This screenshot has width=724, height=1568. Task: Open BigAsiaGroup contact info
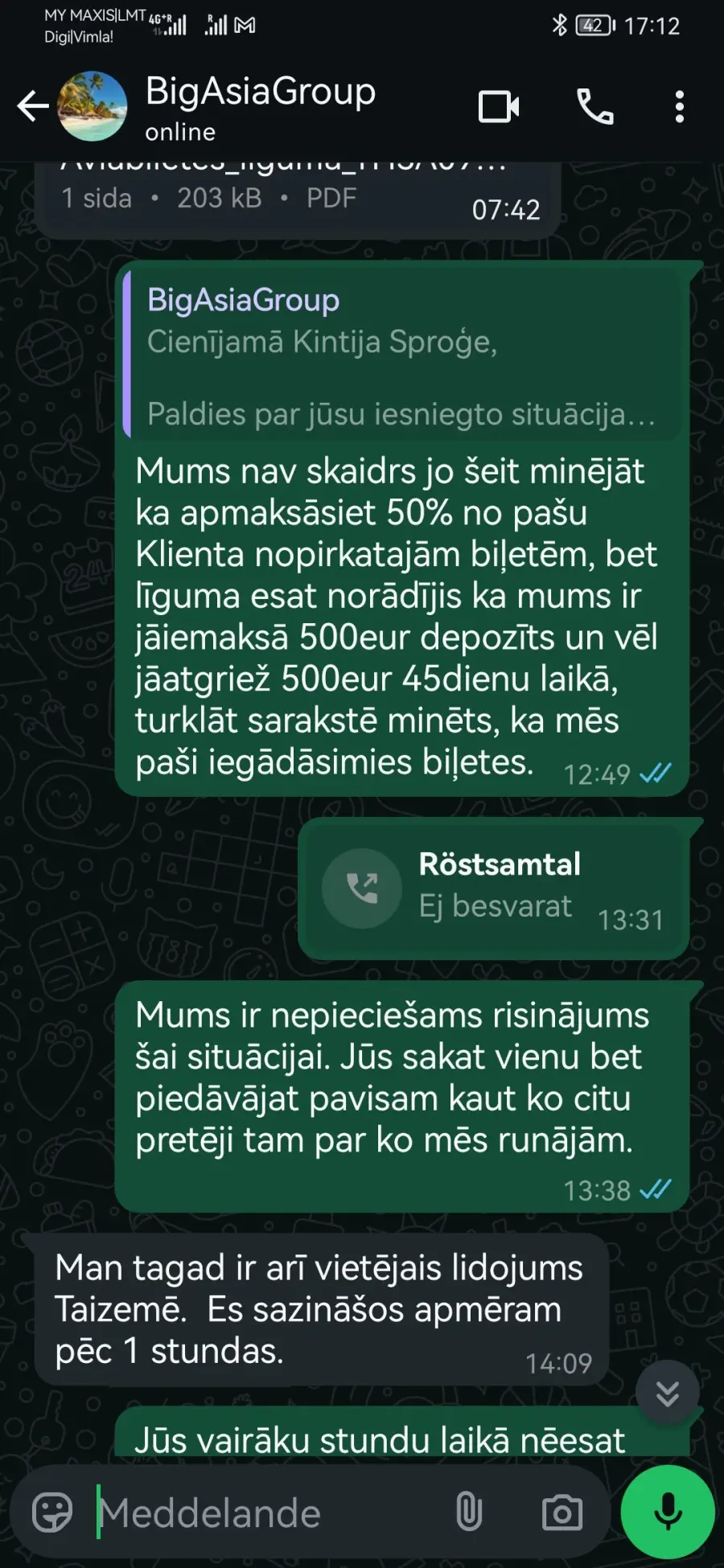coord(261,107)
